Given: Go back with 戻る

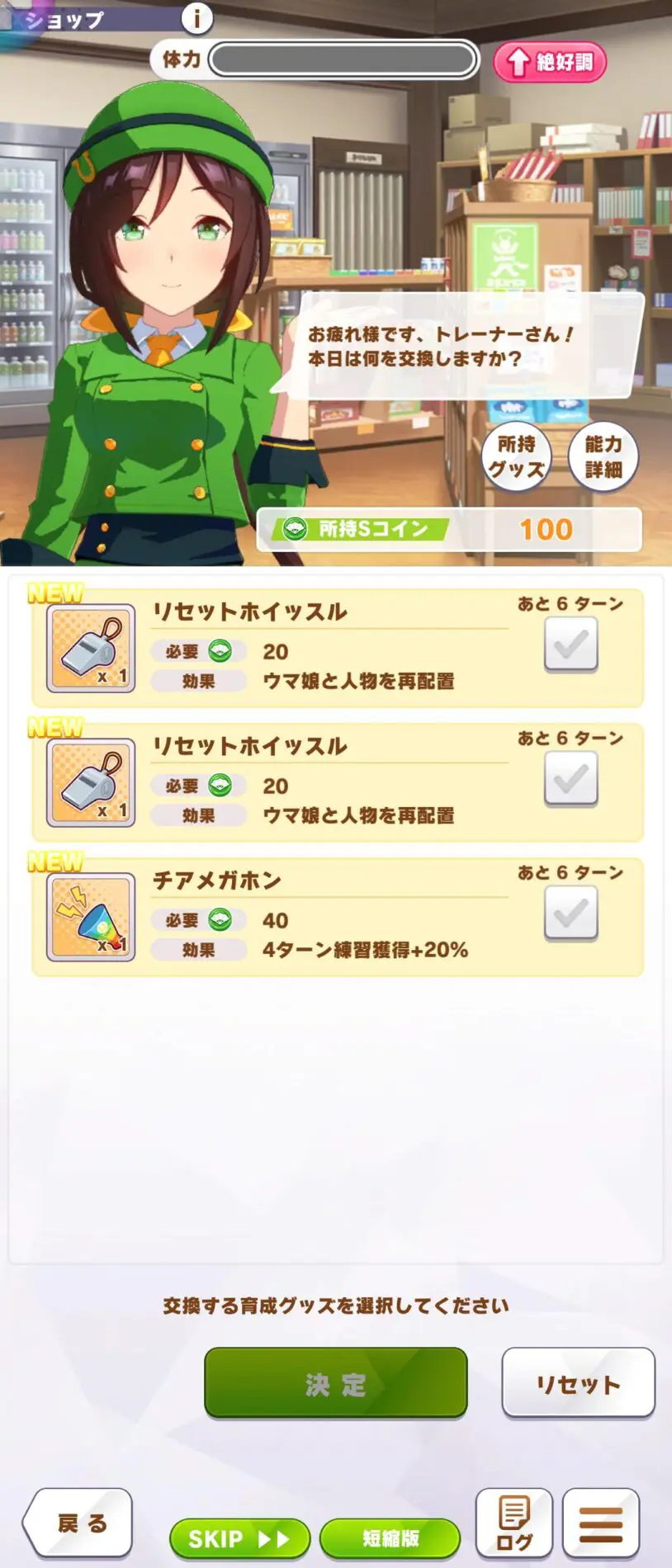Looking at the screenshot, I should coord(80,1523).
